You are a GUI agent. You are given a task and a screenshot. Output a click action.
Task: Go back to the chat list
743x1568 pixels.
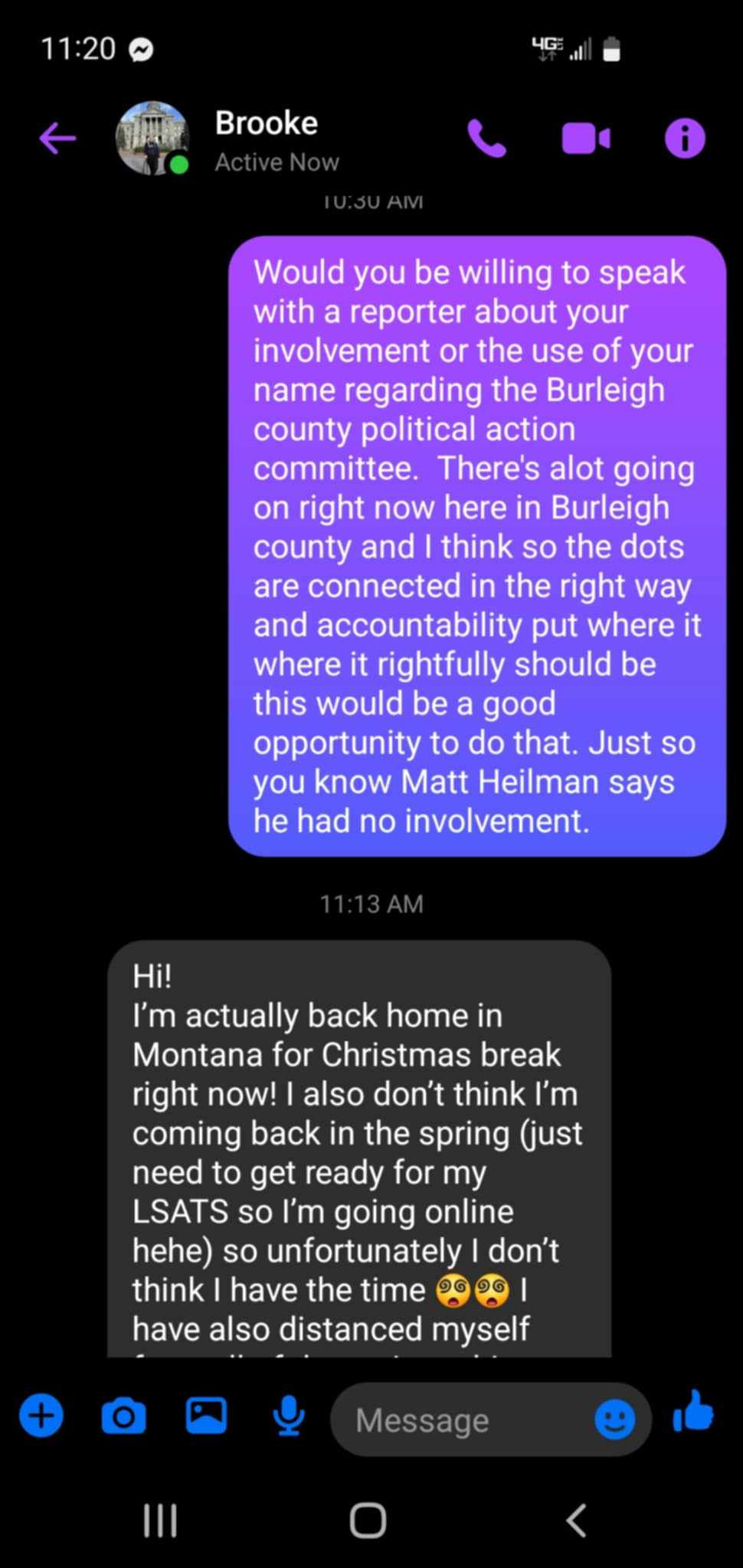[x=57, y=139]
